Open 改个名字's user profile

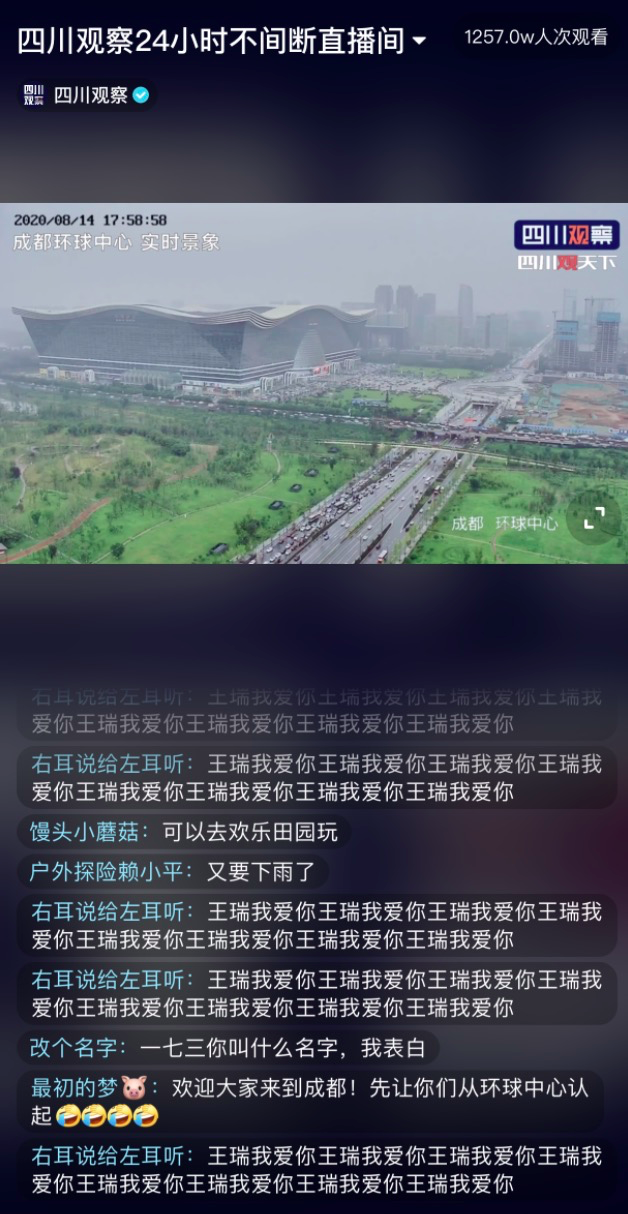78,1048
